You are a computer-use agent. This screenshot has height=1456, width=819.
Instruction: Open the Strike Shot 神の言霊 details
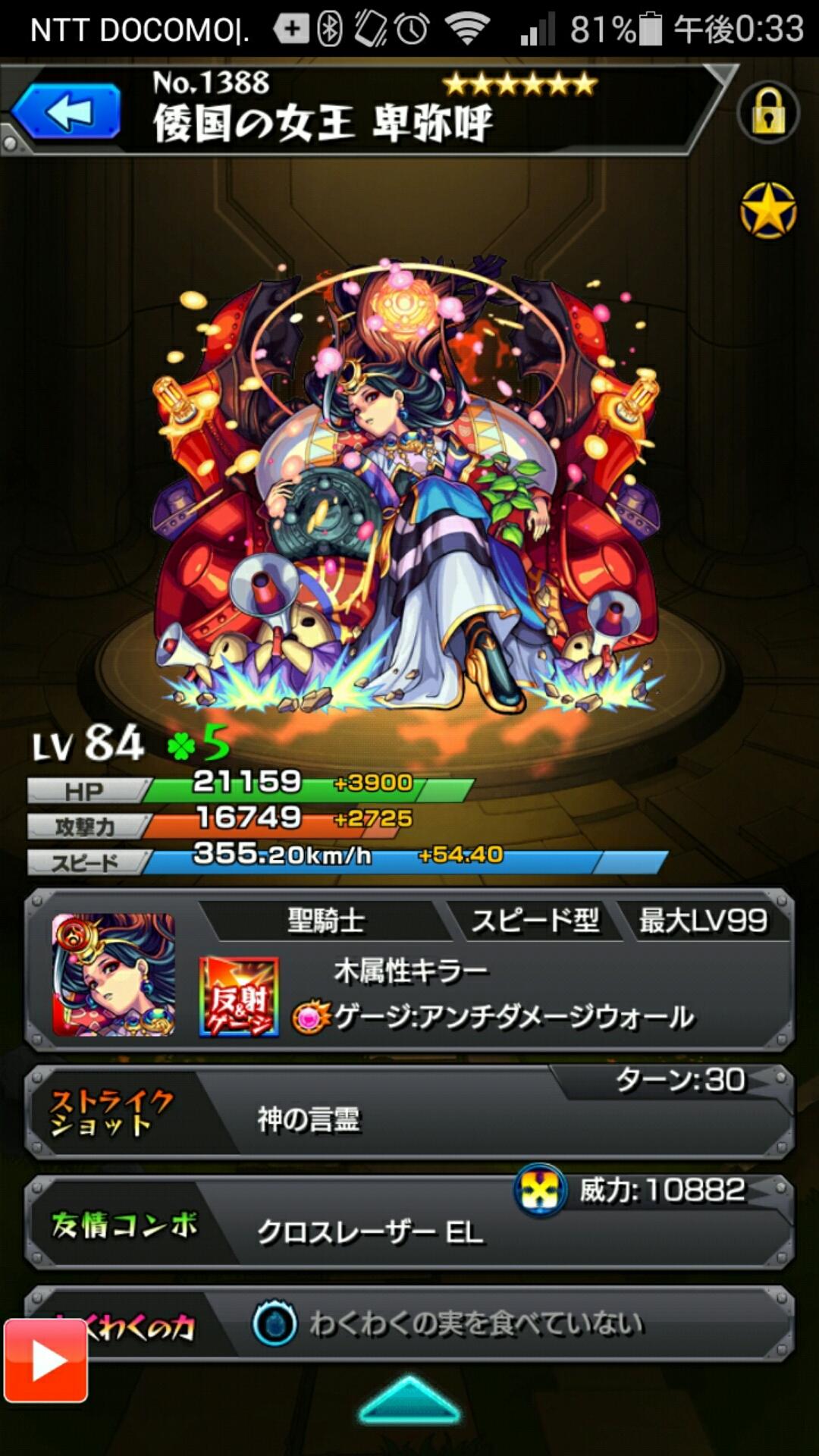tap(409, 1112)
